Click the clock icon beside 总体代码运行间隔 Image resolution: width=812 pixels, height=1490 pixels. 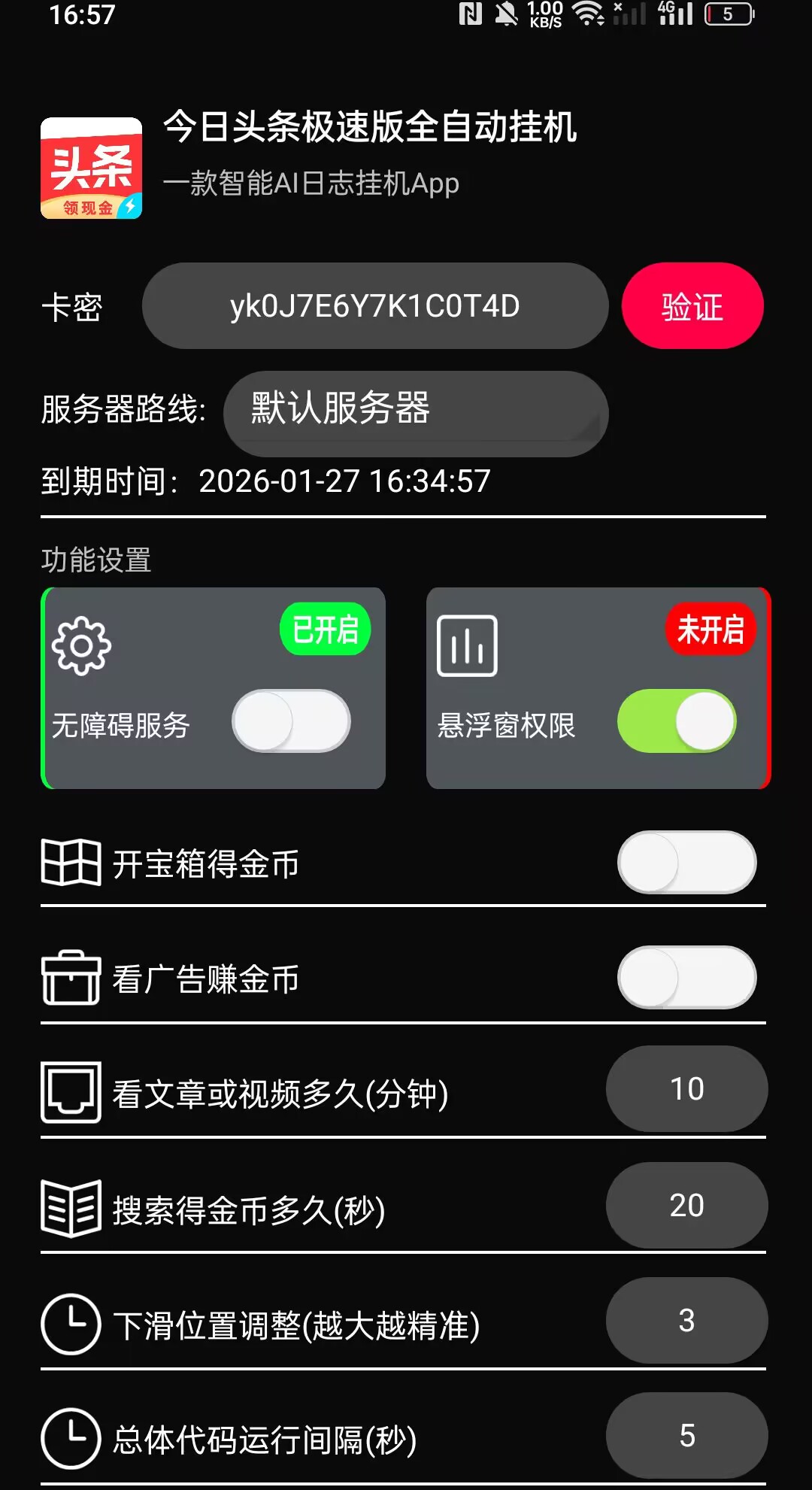[71, 1435]
